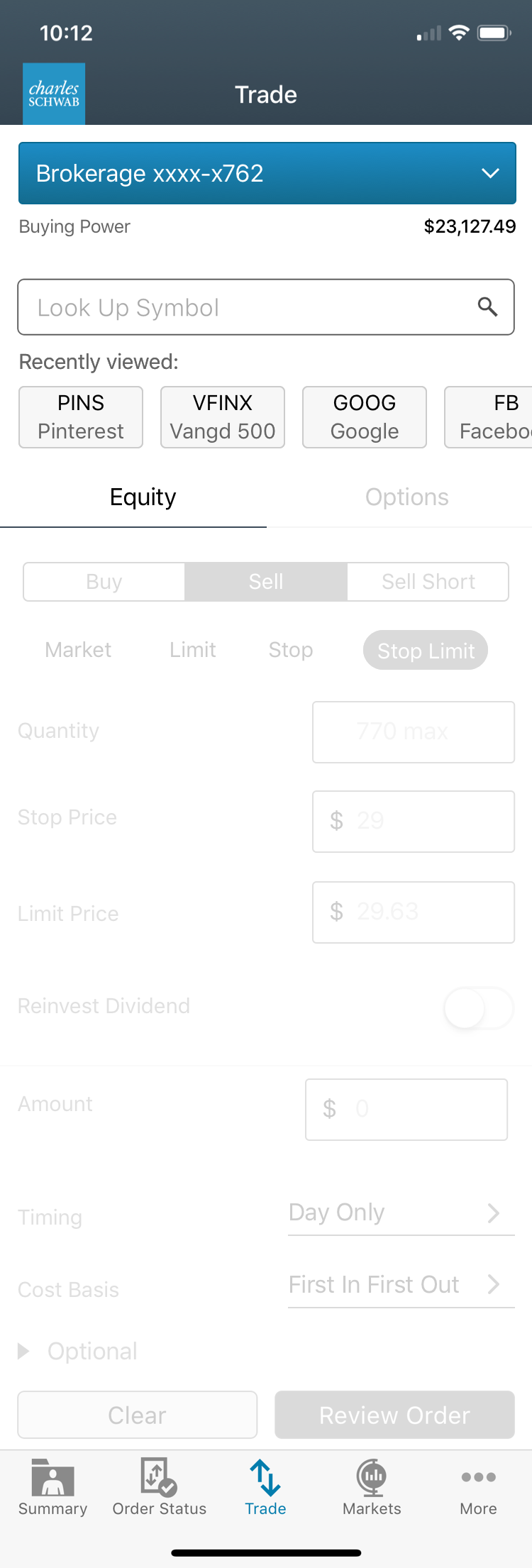Tap the Review Order button
532x1568 pixels.
(x=394, y=1415)
